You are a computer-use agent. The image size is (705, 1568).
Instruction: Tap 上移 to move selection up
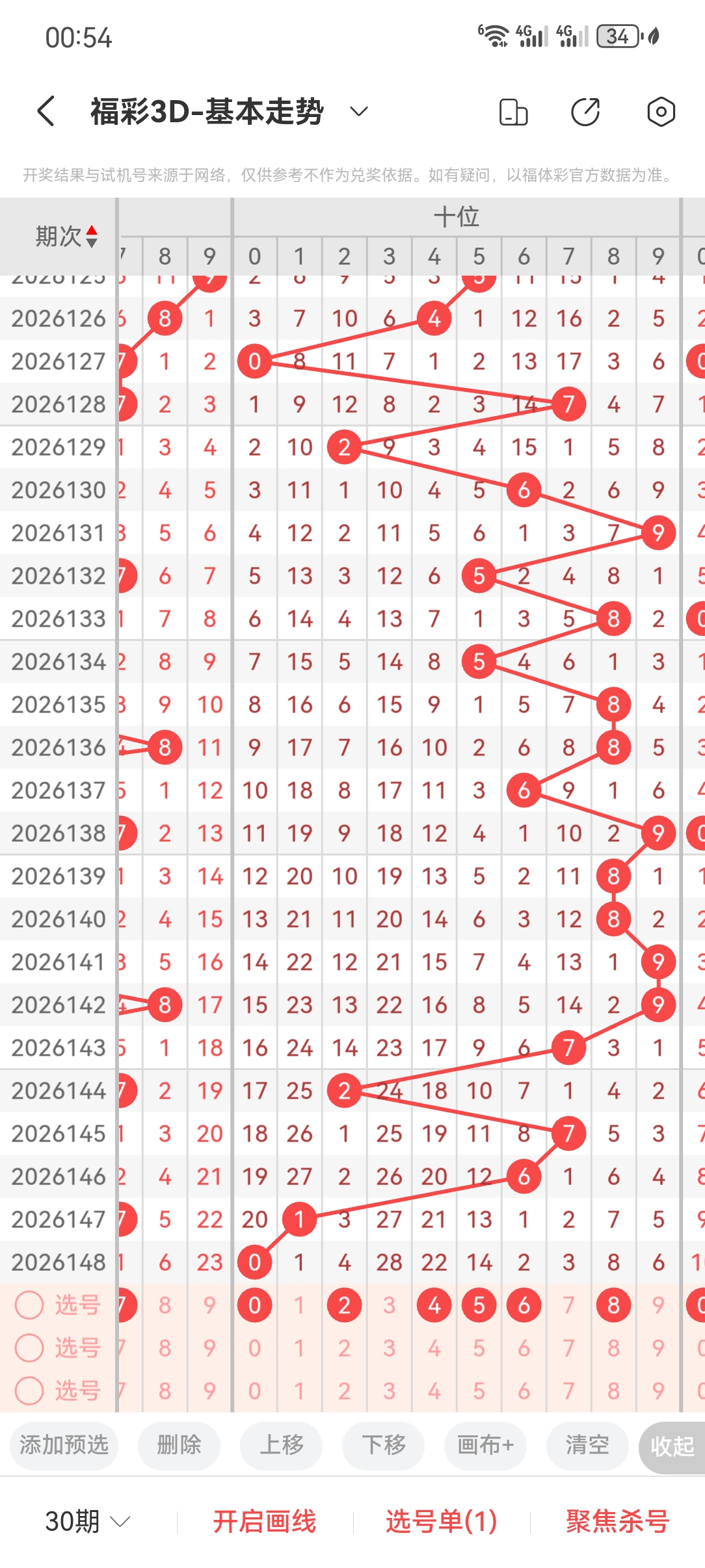click(x=281, y=1446)
